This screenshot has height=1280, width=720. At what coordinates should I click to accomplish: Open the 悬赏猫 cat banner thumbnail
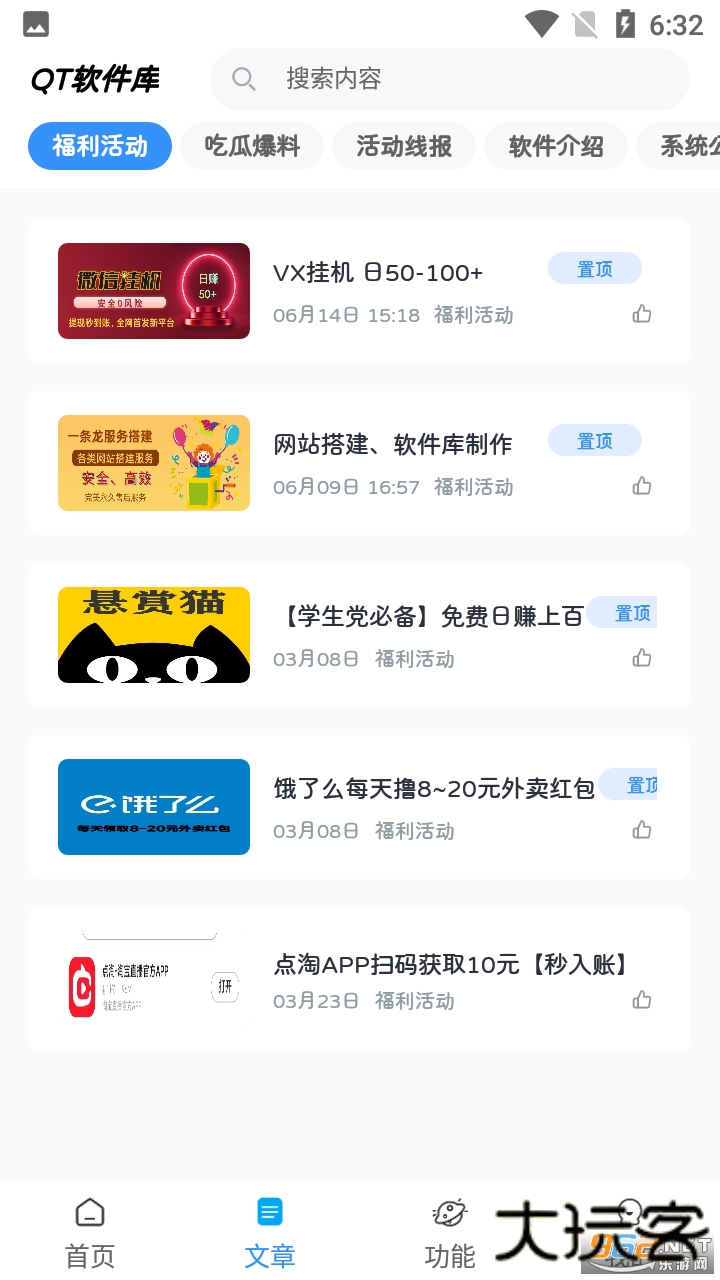pyautogui.click(x=153, y=634)
